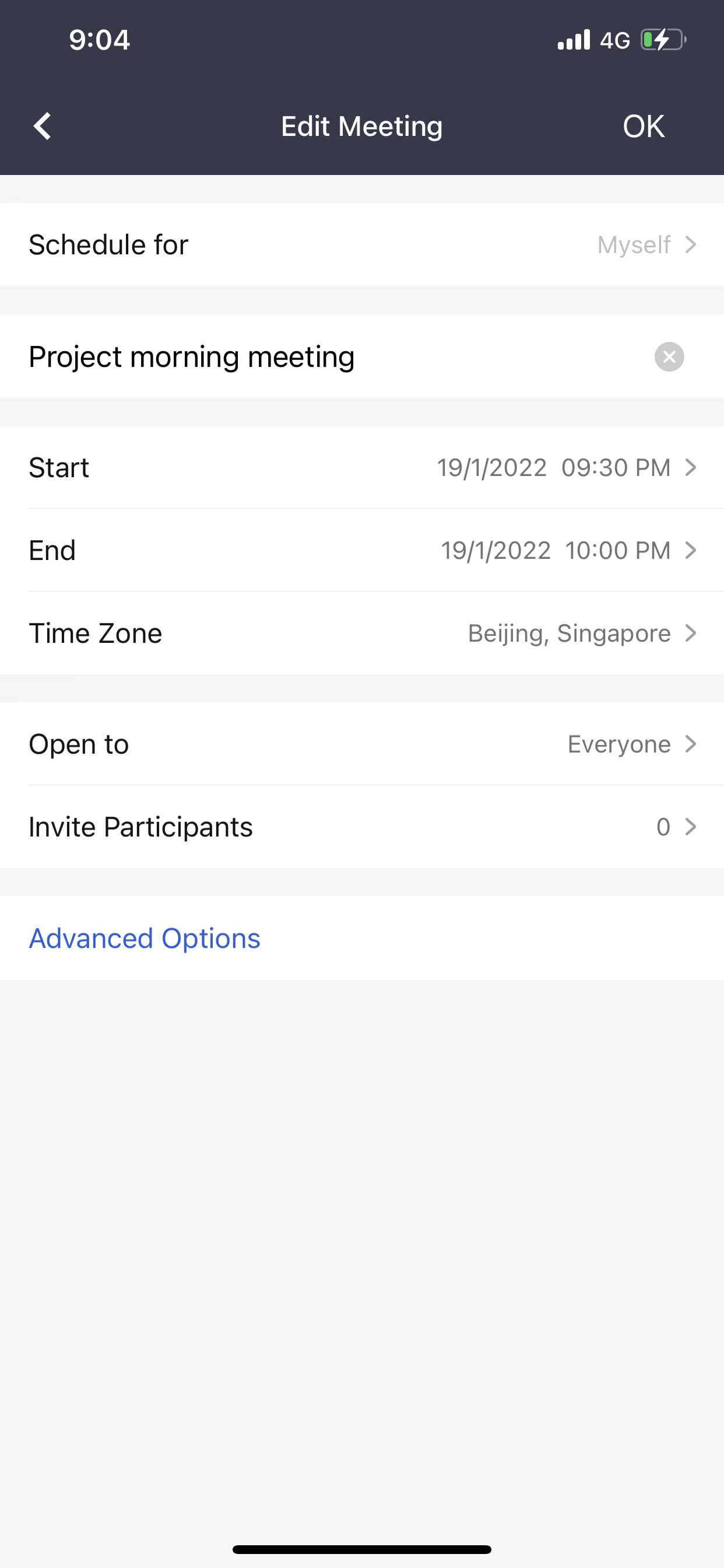Clear the meeting topic text
724x1568 pixels.
pyautogui.click(x=669, y=356)
